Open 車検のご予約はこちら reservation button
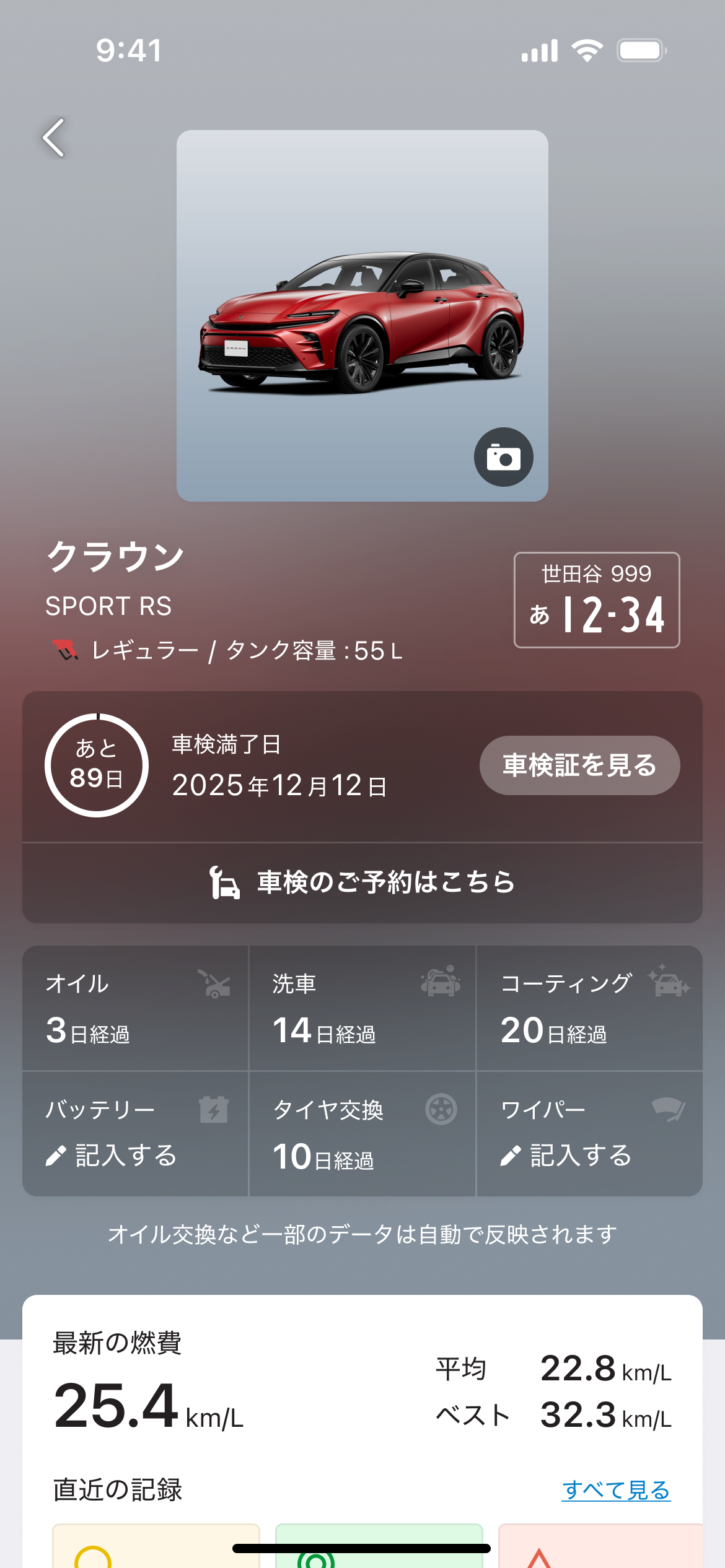 (x=362, y=882)
